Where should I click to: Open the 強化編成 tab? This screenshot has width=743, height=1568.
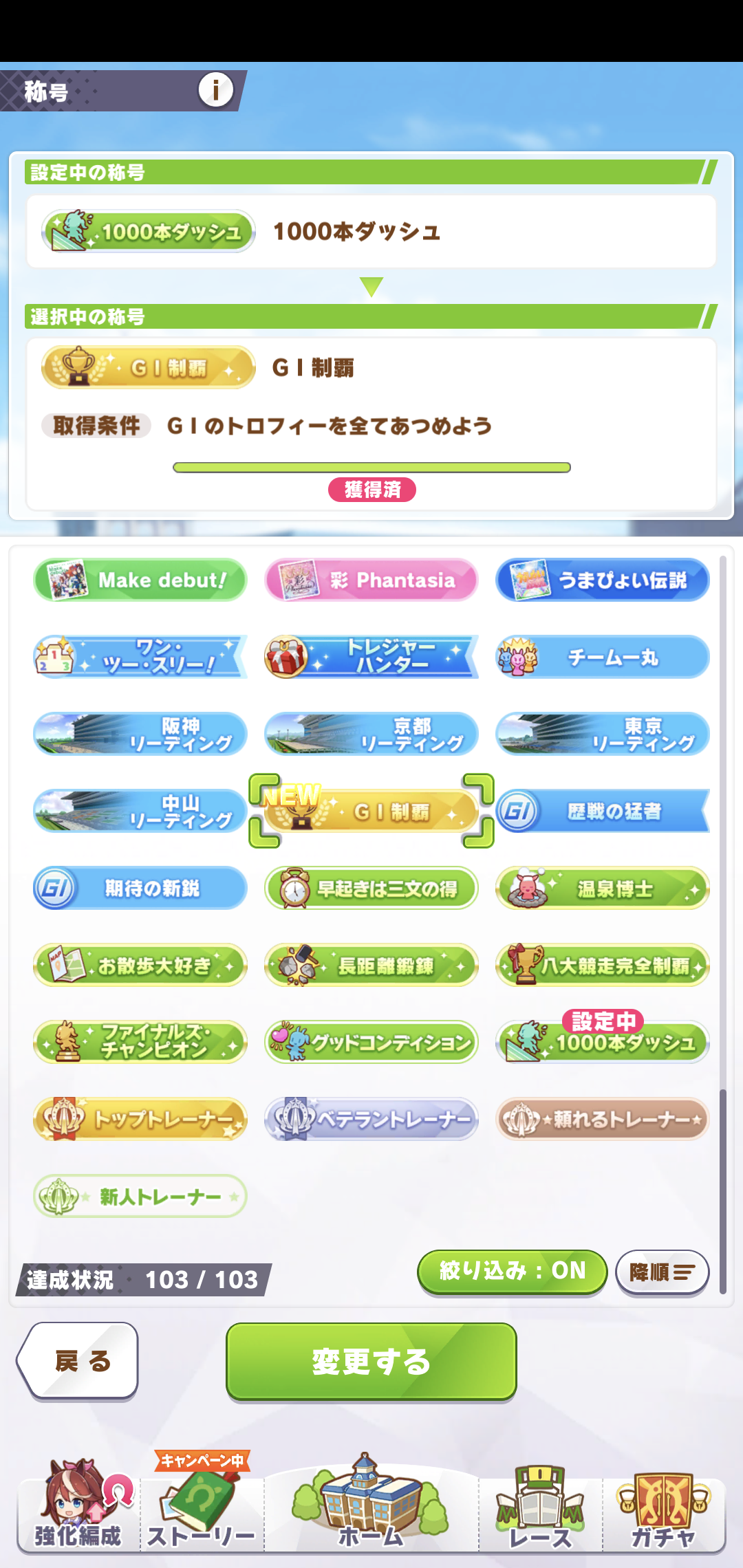(x=78, y=1506)
